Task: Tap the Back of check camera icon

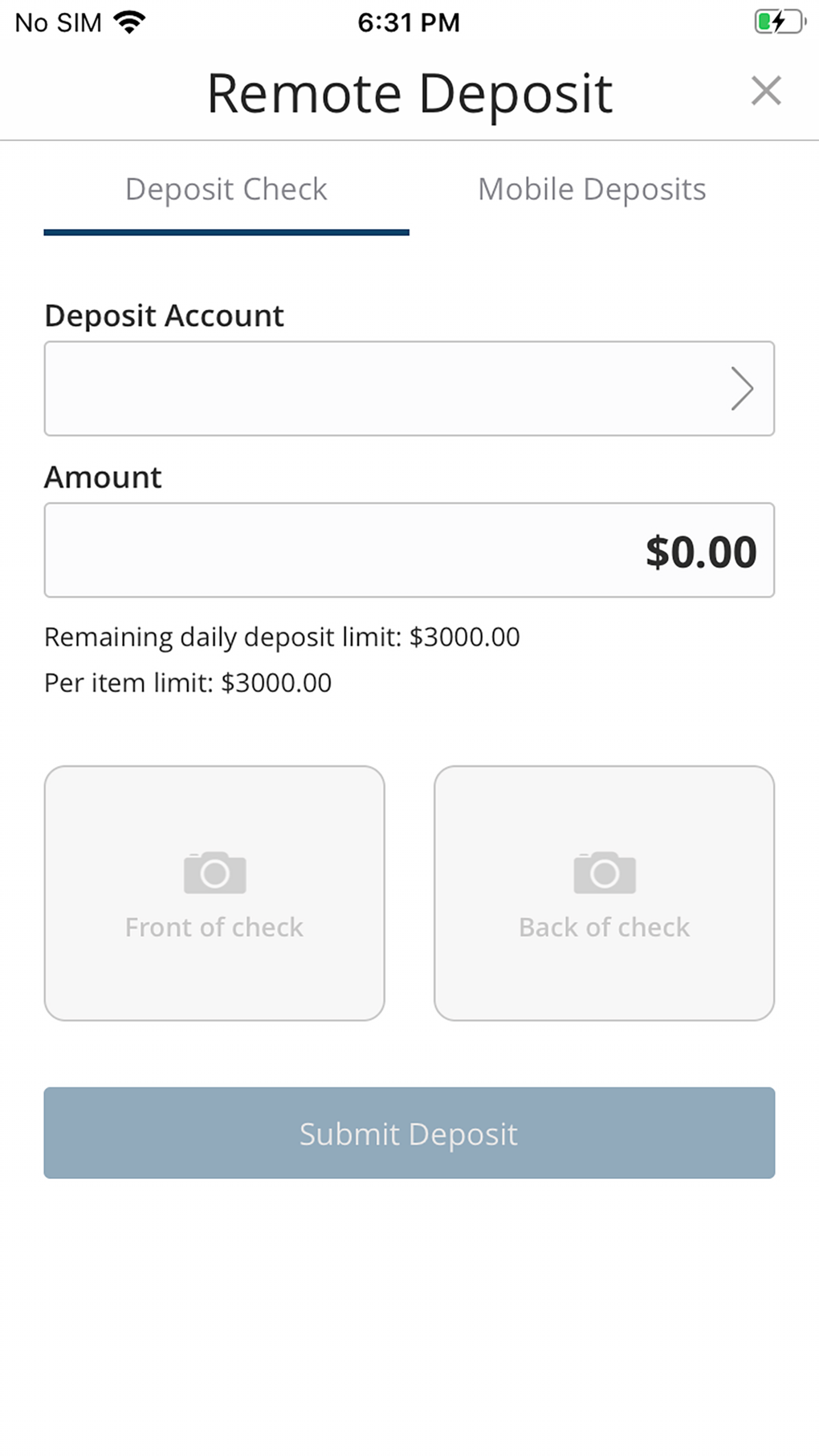Action: coord(604,871)
